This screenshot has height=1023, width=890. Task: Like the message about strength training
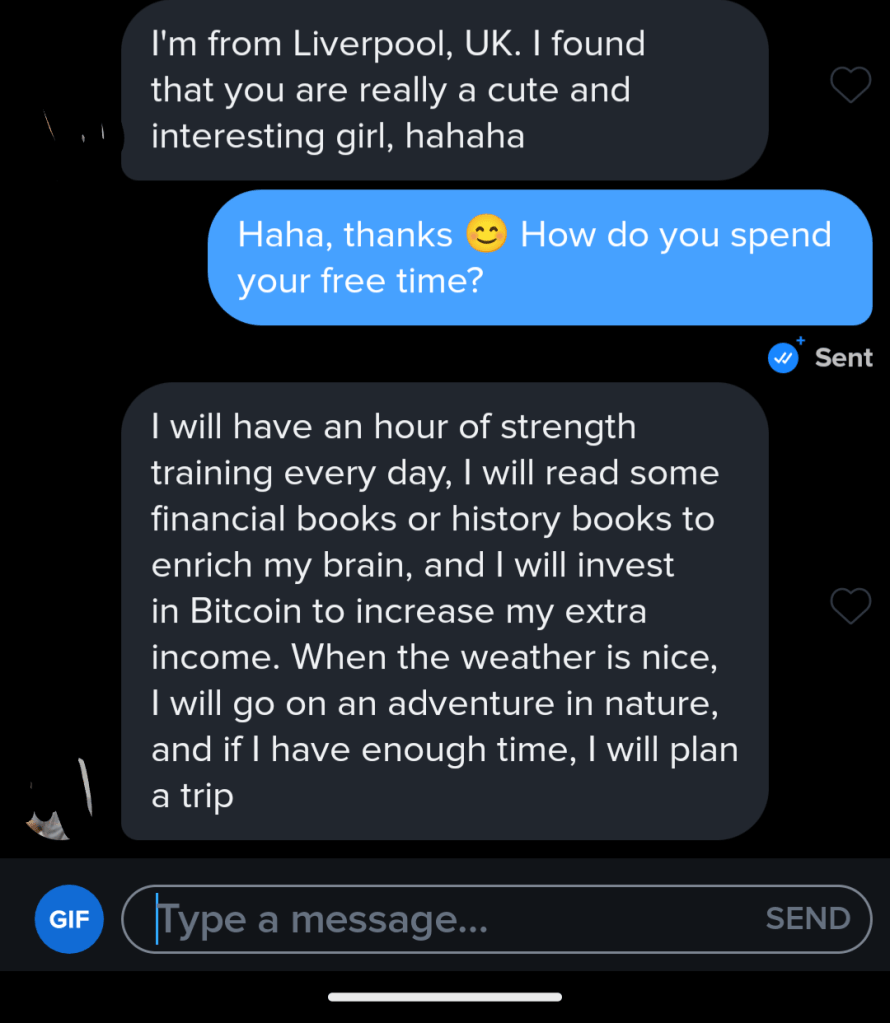pos(851,605)
